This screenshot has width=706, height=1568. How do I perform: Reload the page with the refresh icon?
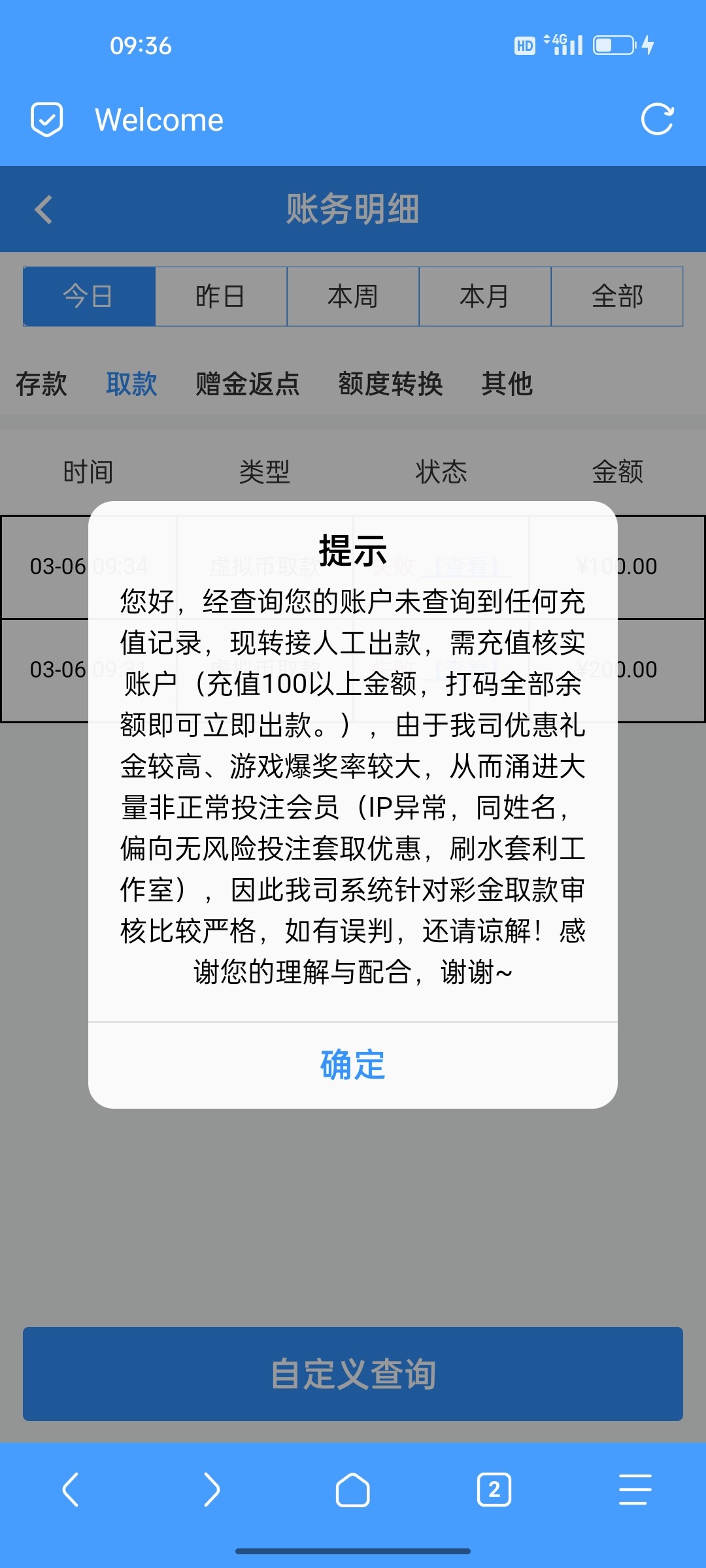657,120
